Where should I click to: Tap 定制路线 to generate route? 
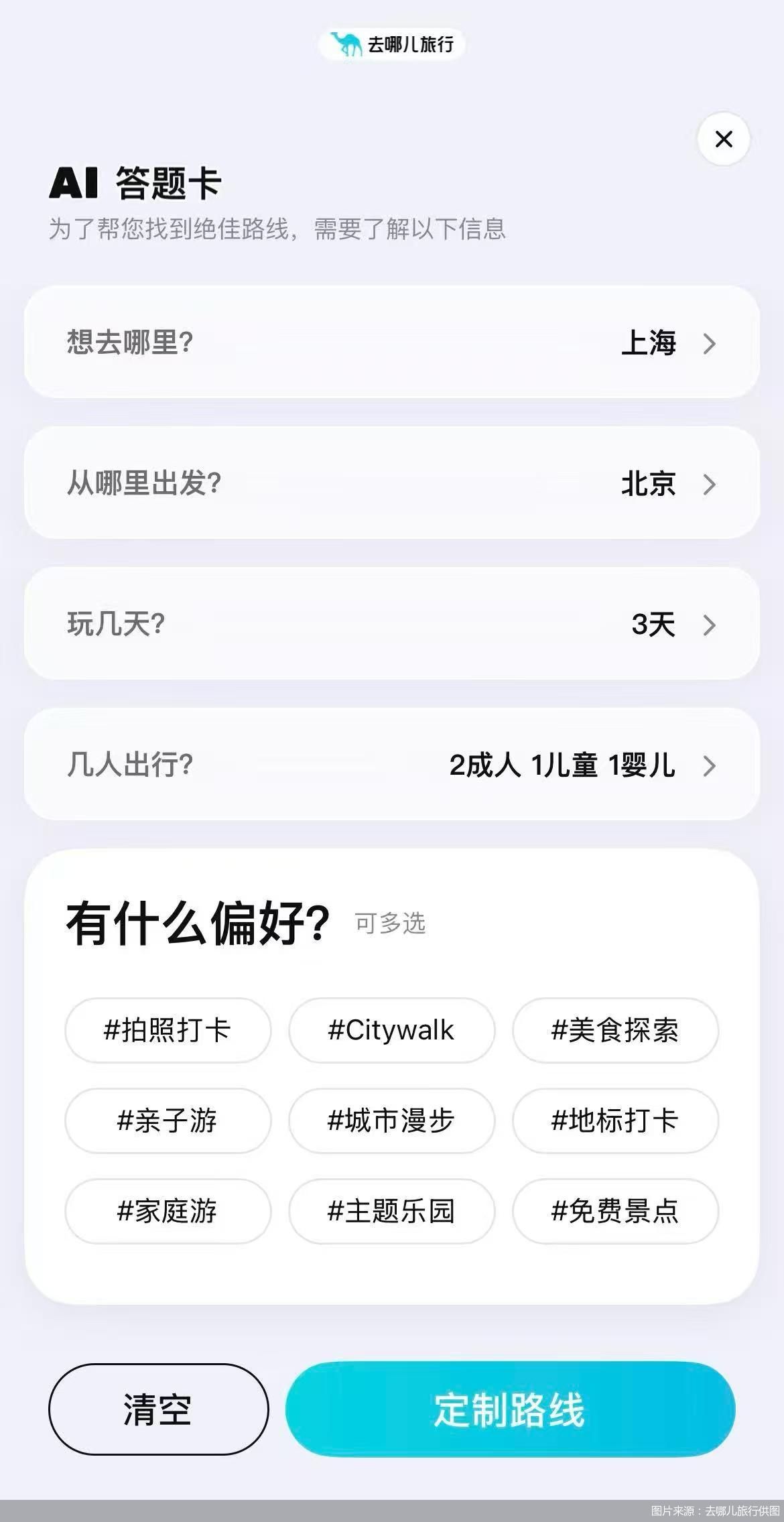(x=510, y=1409)
